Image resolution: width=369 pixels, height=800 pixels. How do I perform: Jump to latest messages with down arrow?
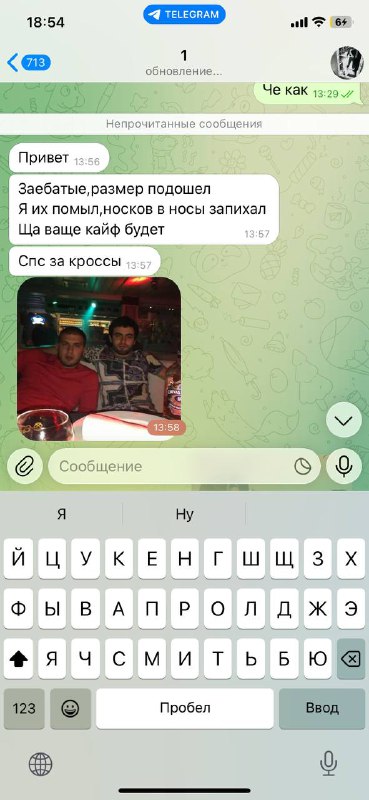(344, 420)
